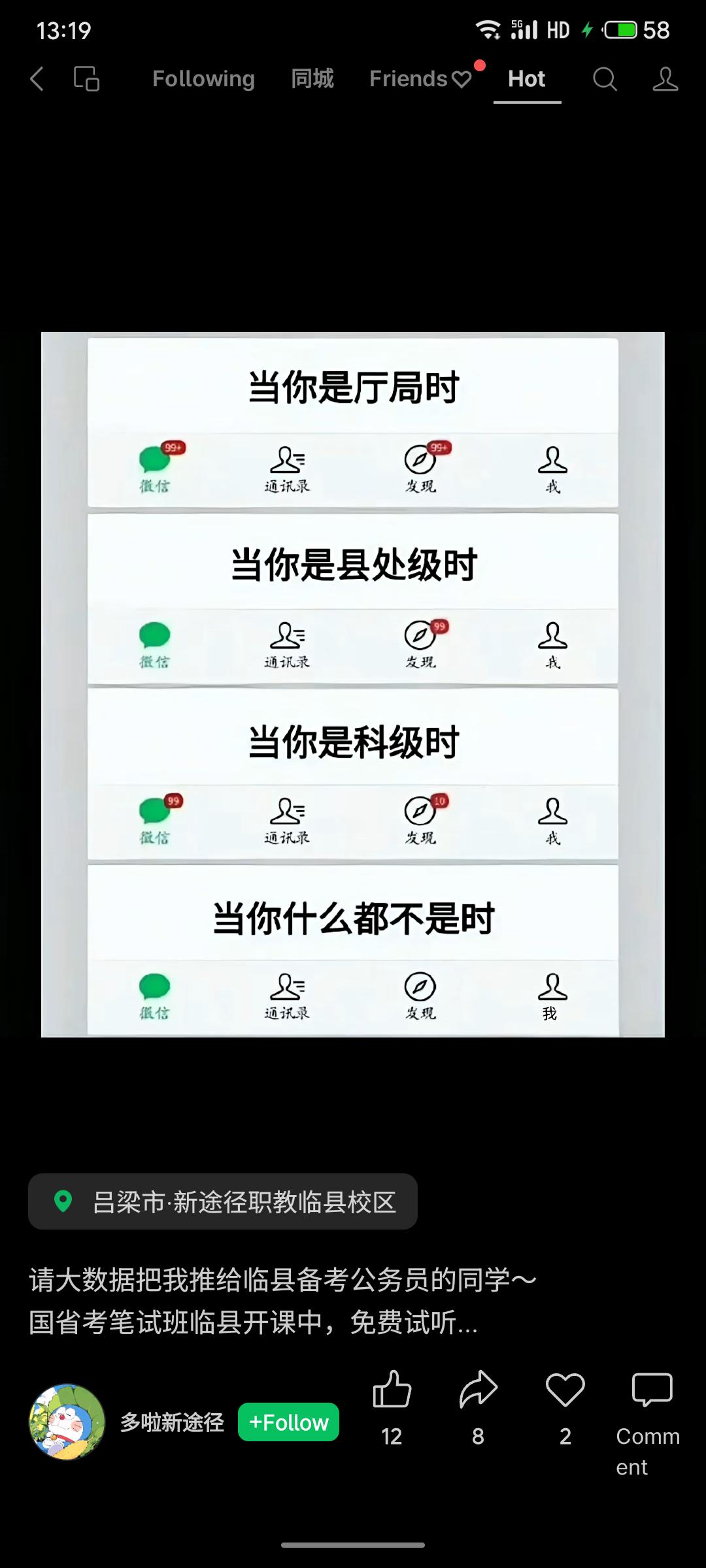Go back using the arrow icon
This screenshot has height=1568, width=706.
coord(37,78)
